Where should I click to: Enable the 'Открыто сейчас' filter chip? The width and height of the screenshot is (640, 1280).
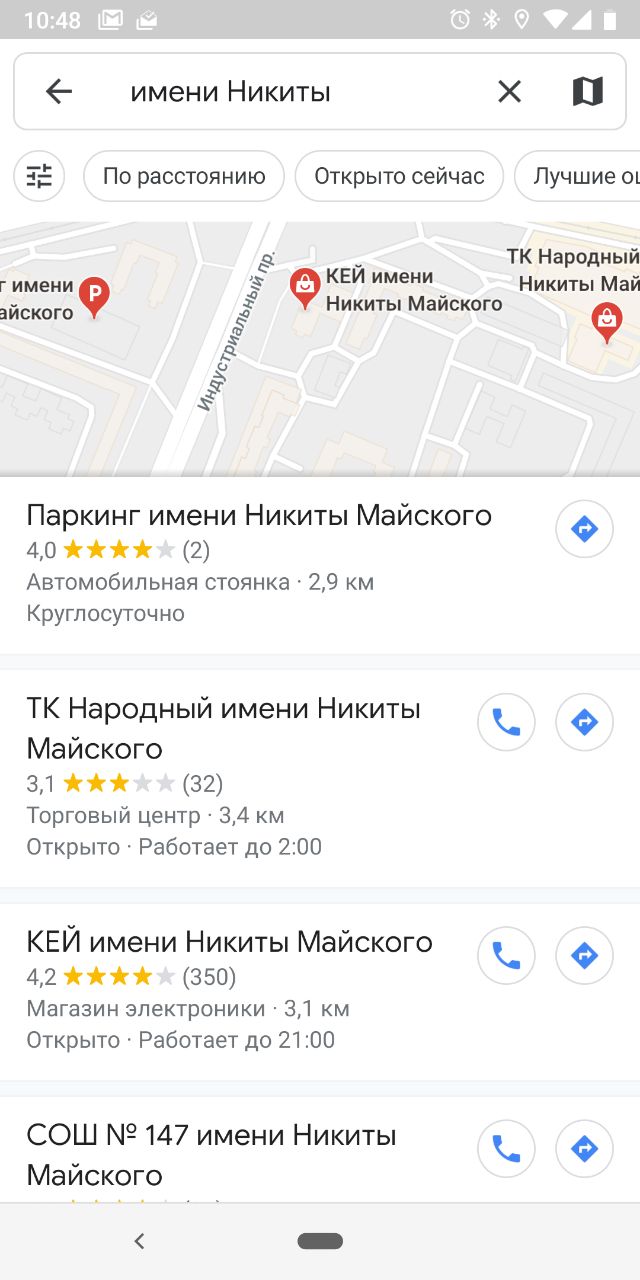click(399, 177)
